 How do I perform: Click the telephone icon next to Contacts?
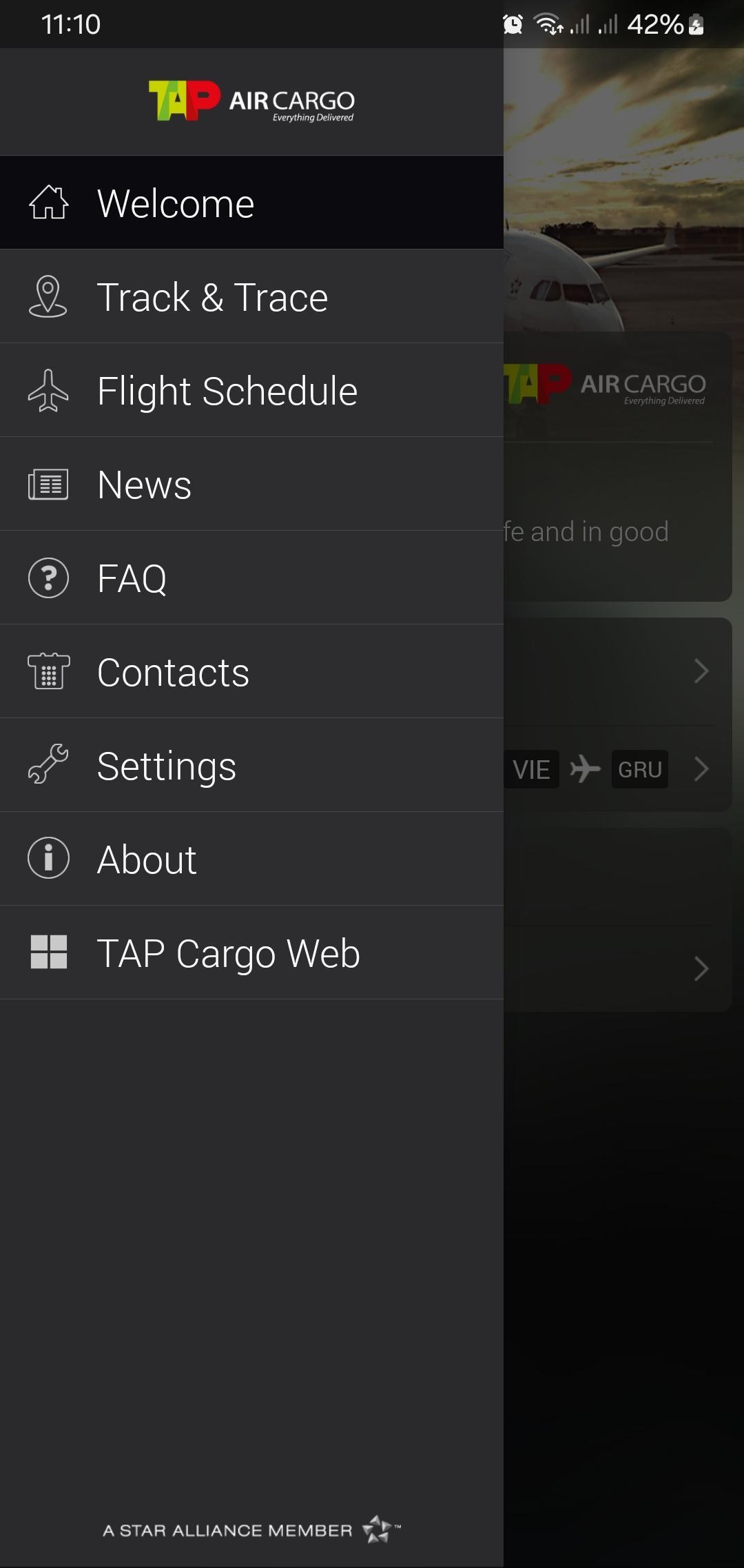click(x=48, y=671)
